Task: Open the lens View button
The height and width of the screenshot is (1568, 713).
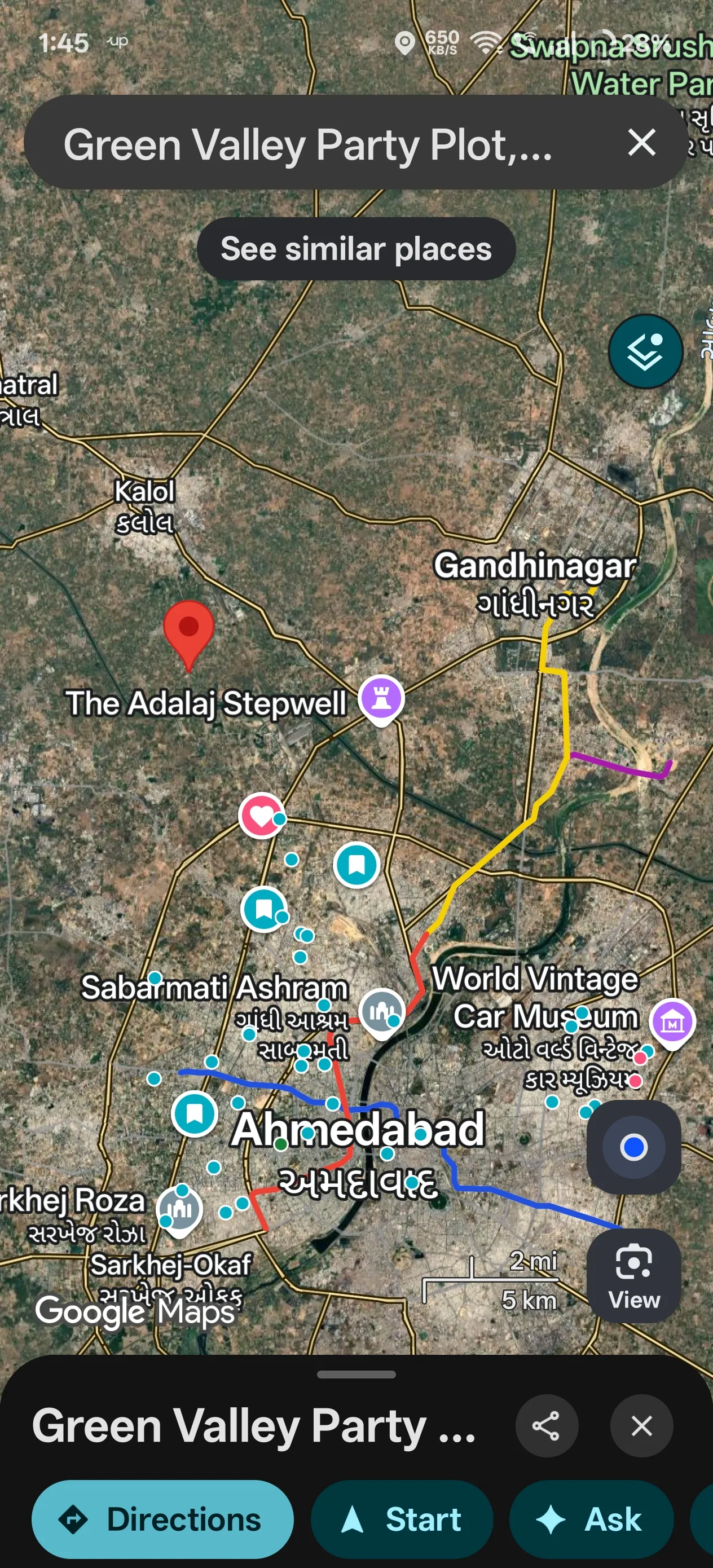Action: click(x=633, y=1275)
